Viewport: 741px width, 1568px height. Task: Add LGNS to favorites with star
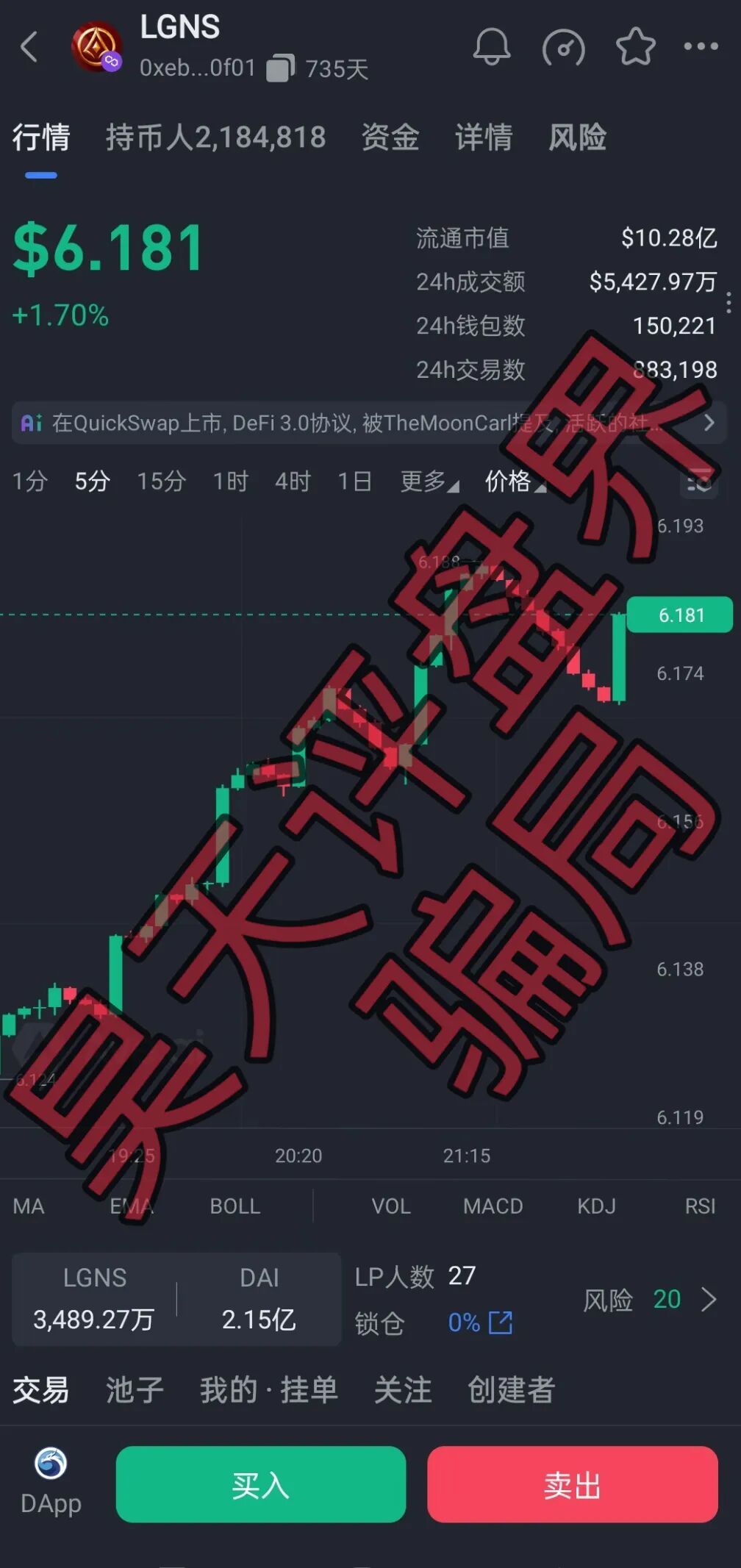(x=635, y=48)
